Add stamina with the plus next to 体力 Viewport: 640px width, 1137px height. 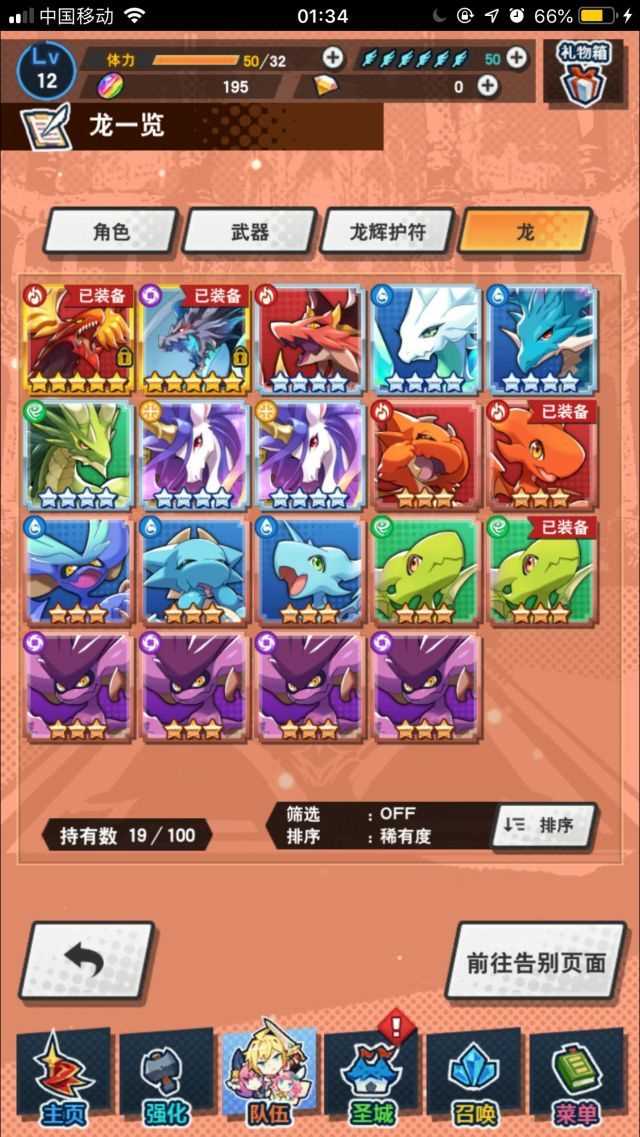tap(333, 58)
